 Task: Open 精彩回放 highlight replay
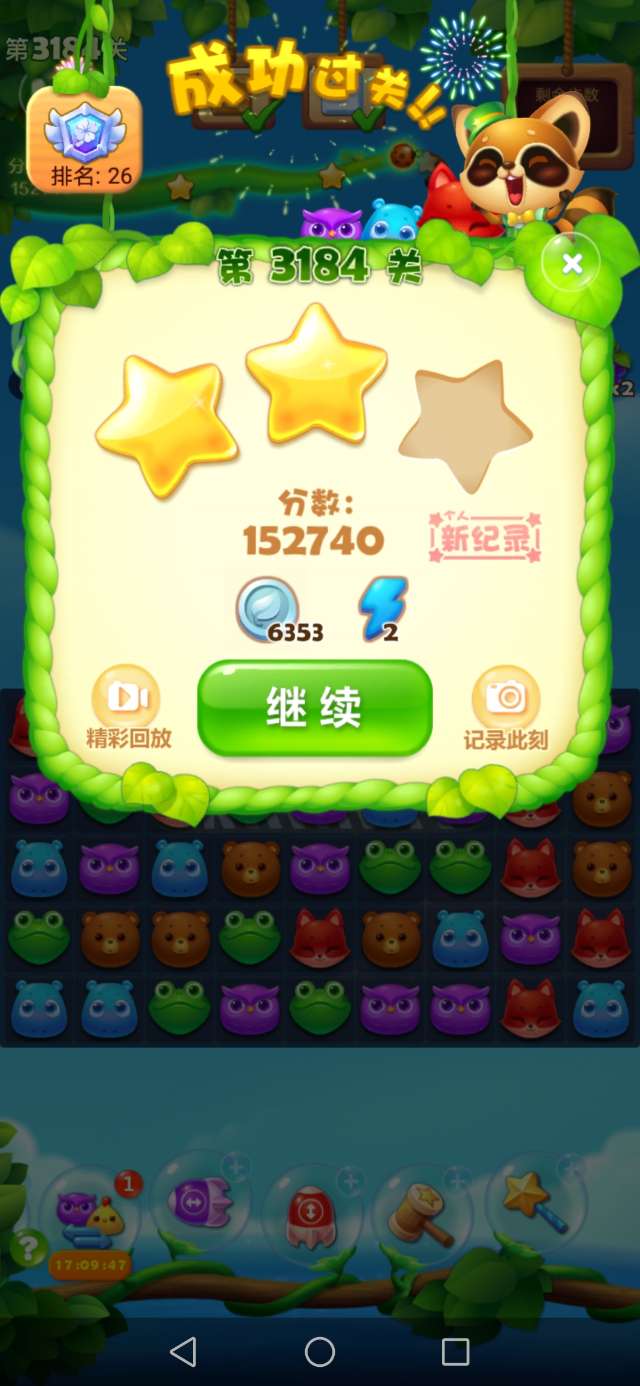pos(127,707)
